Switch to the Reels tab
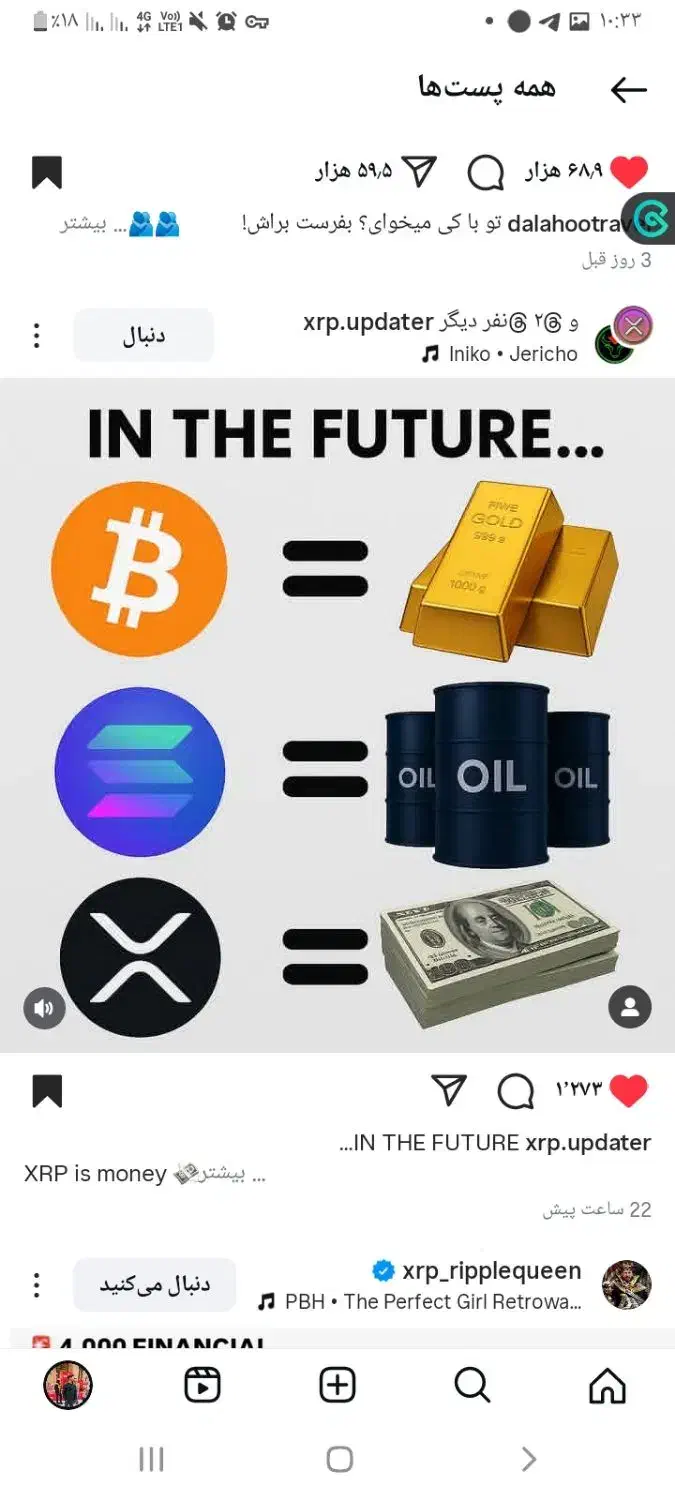 [x=202, y=1386]
